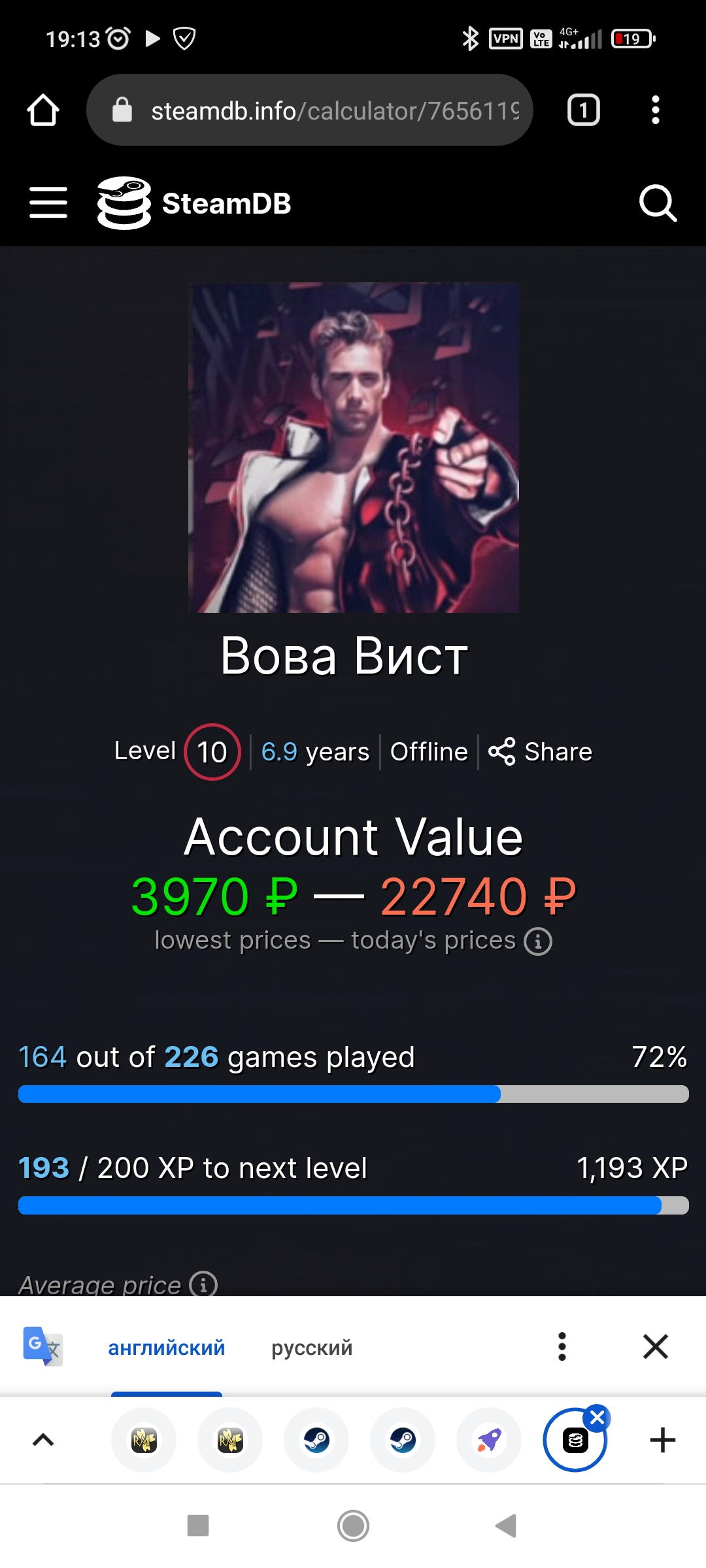Close the current SteamDB tab

[597, 1418]
